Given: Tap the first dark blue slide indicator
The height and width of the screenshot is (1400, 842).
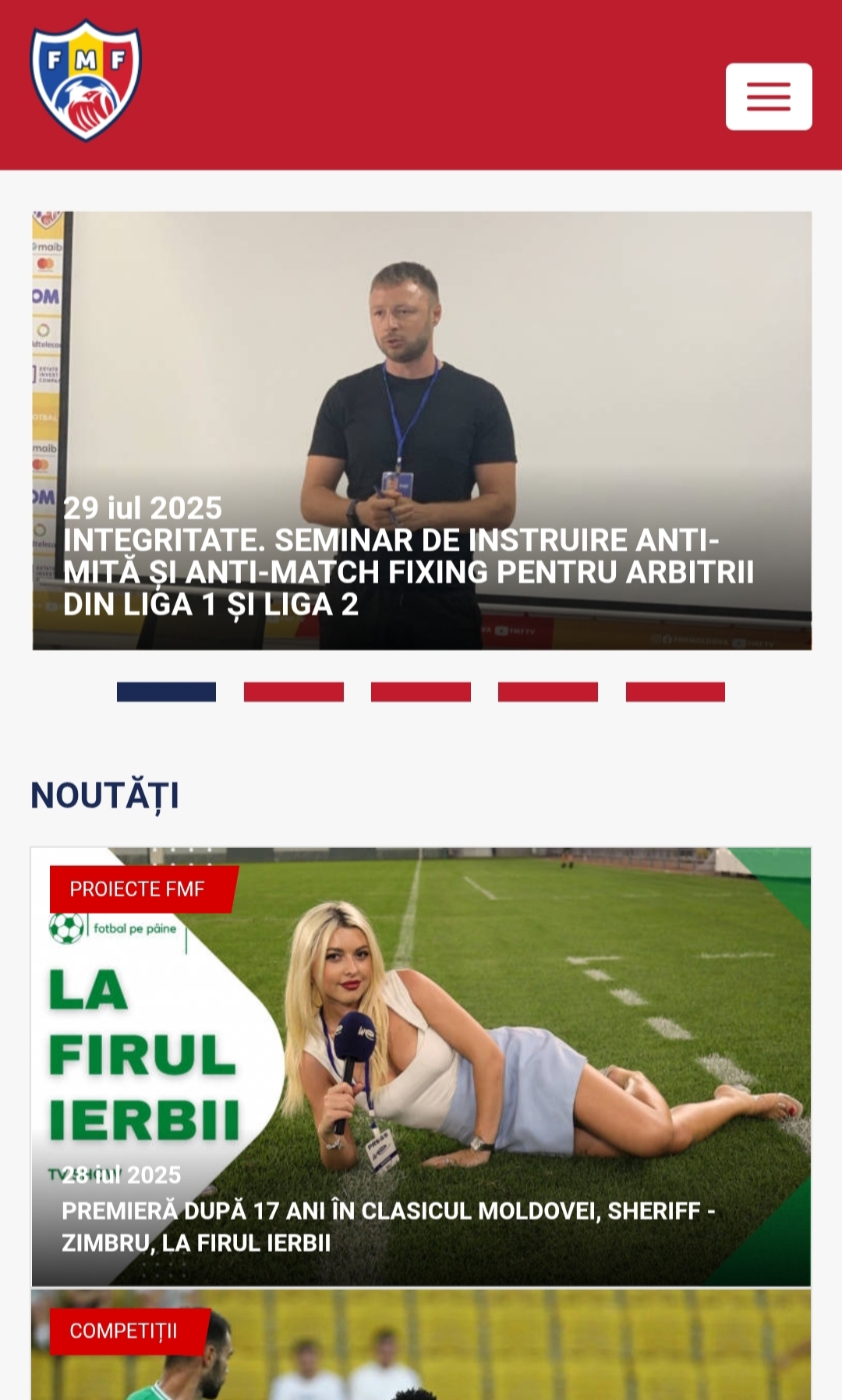Looking at the screenshot, I should click(x=166, y=692).
